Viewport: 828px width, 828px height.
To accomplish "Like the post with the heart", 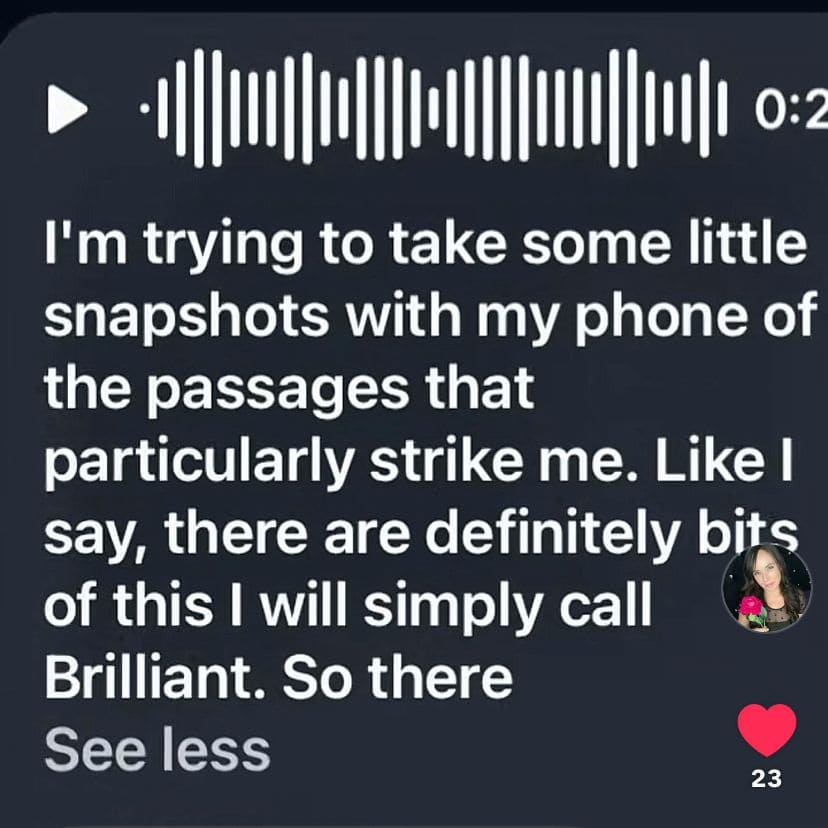I will [767, 730].
